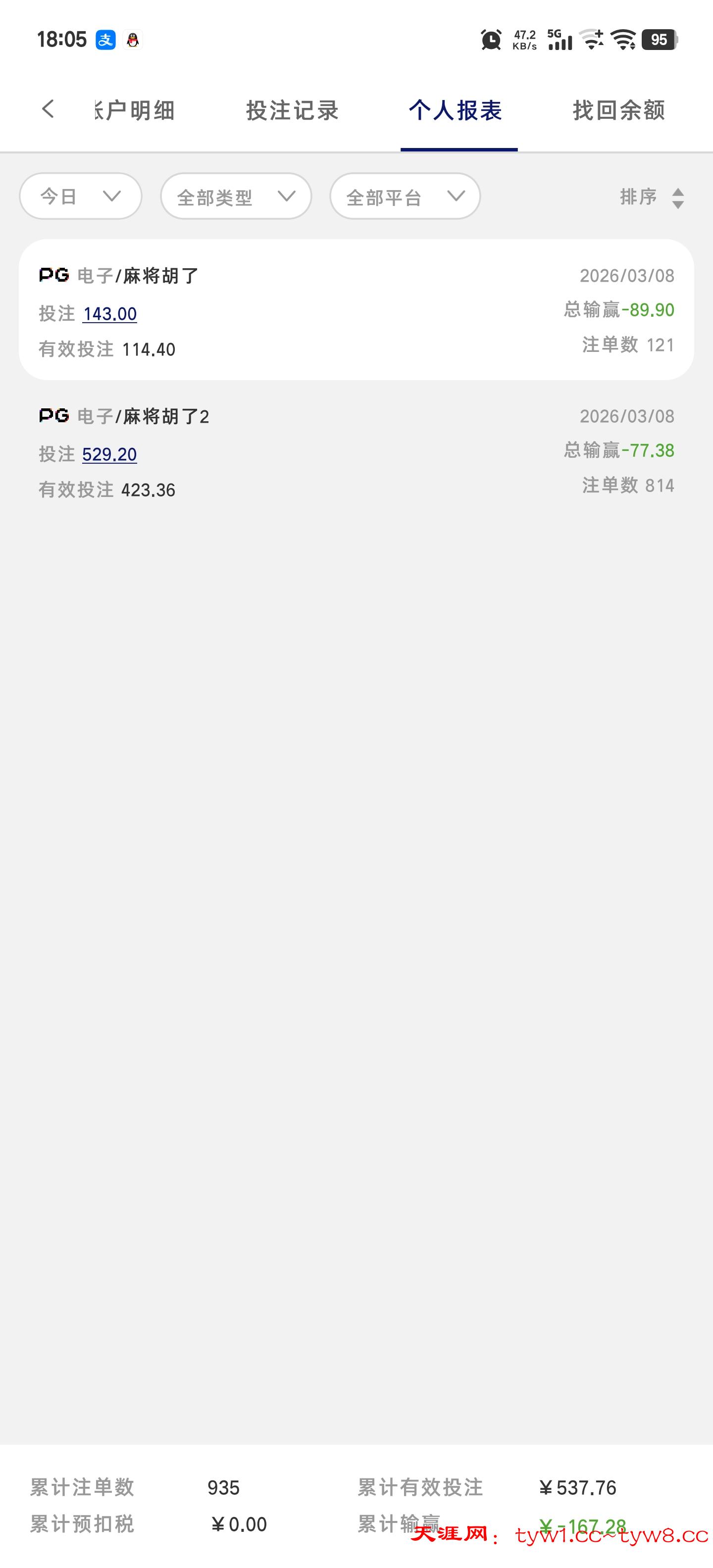
Task: Open the 麻将胡了 report card
Action: 356,309
